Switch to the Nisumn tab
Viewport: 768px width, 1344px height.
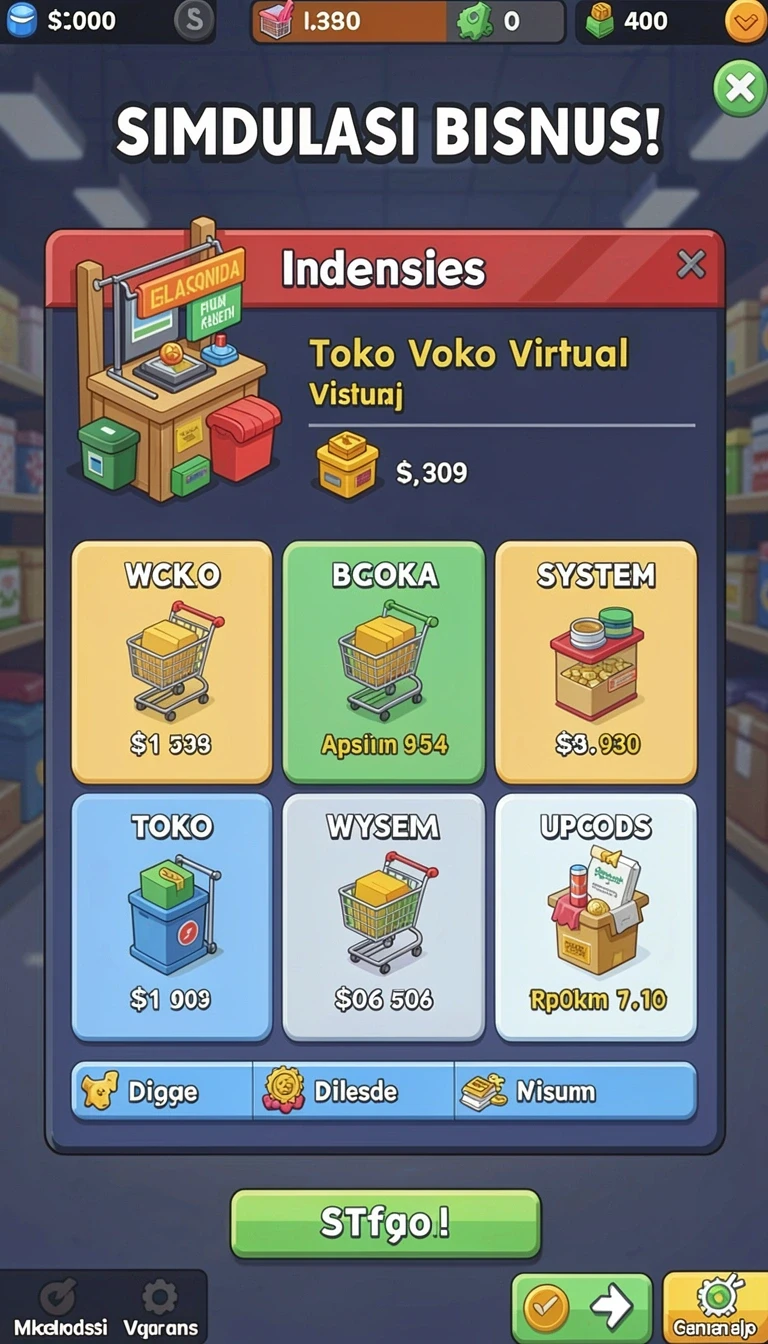click(575, 1091)
